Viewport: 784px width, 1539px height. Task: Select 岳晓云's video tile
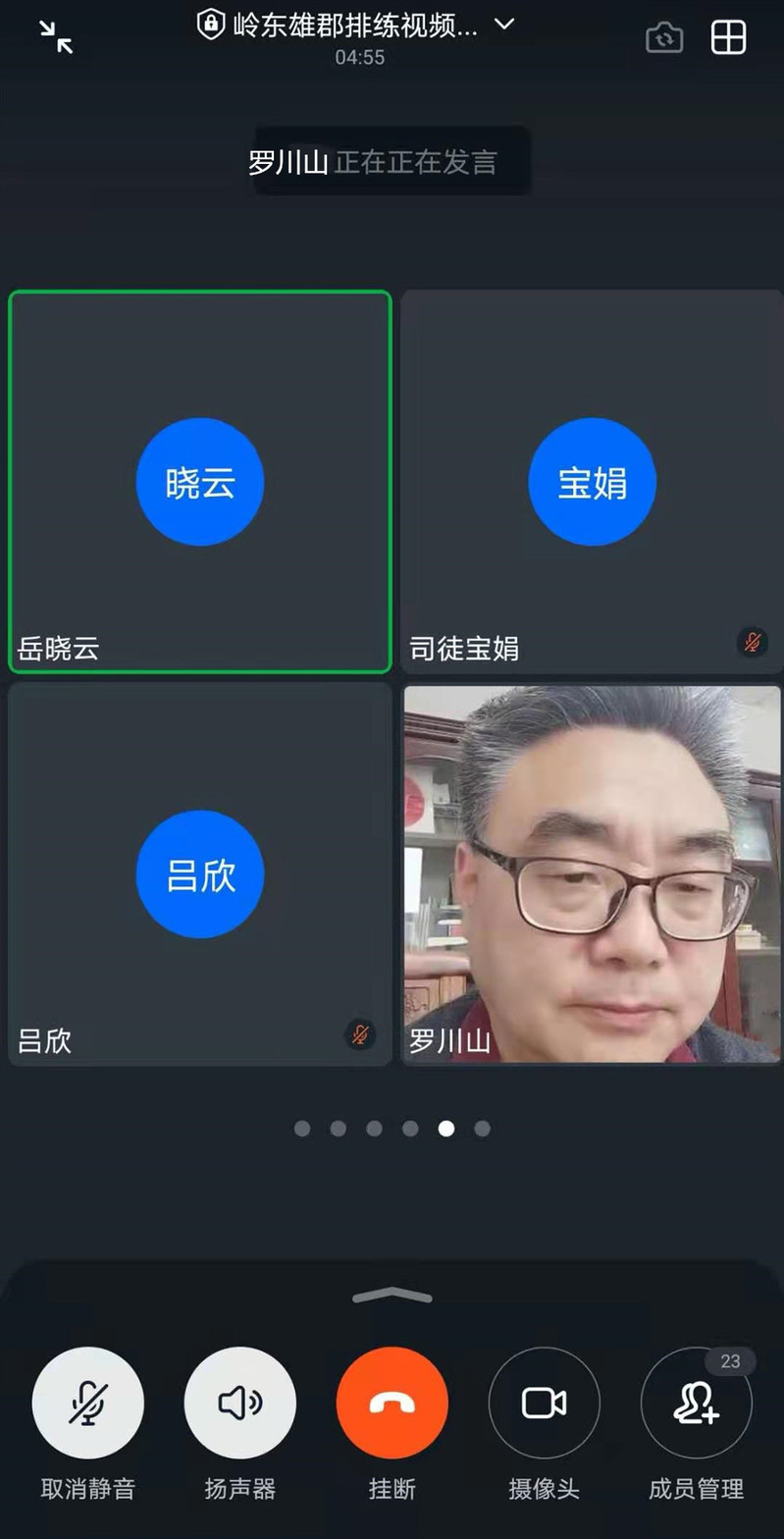pos(200,481)
